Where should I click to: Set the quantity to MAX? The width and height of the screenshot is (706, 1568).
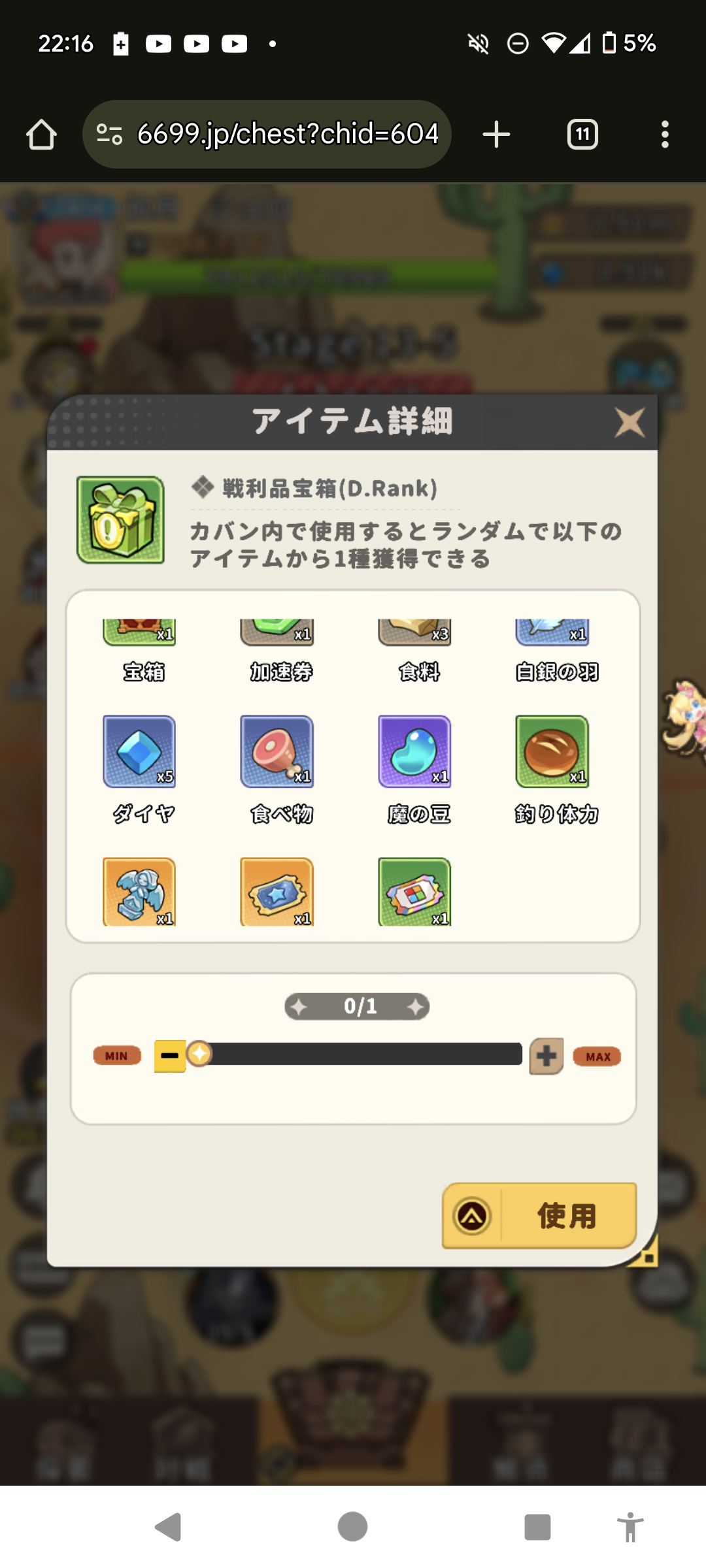597,1056
